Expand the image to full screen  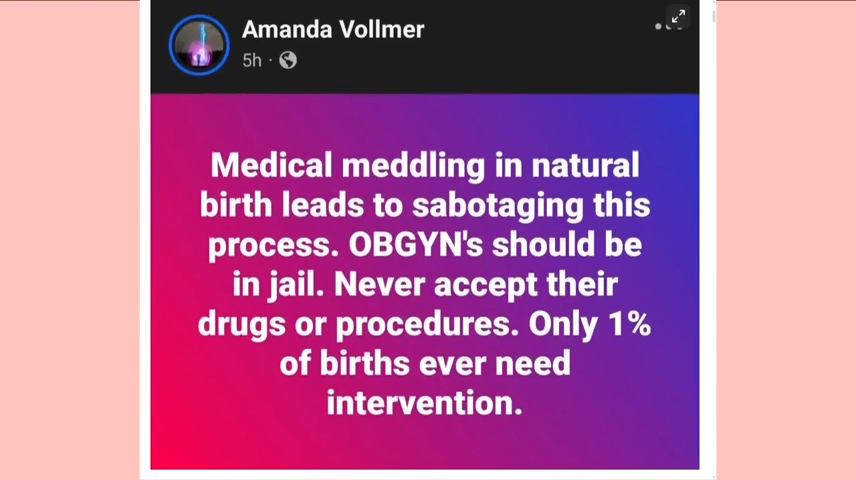pos(678,16)
